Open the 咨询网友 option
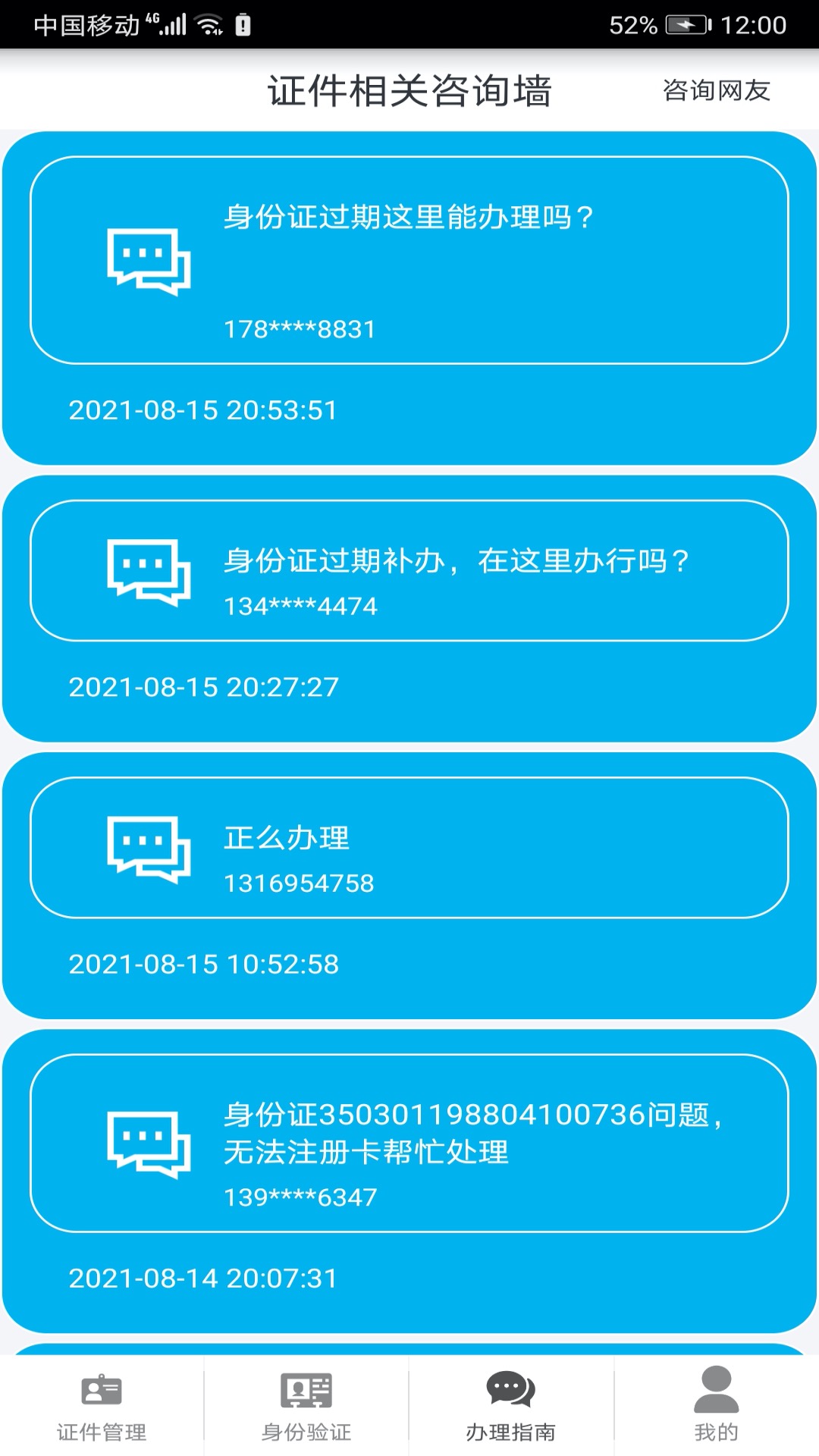Viewport: 819px width, 1456px height. click(x=715, y=91)
